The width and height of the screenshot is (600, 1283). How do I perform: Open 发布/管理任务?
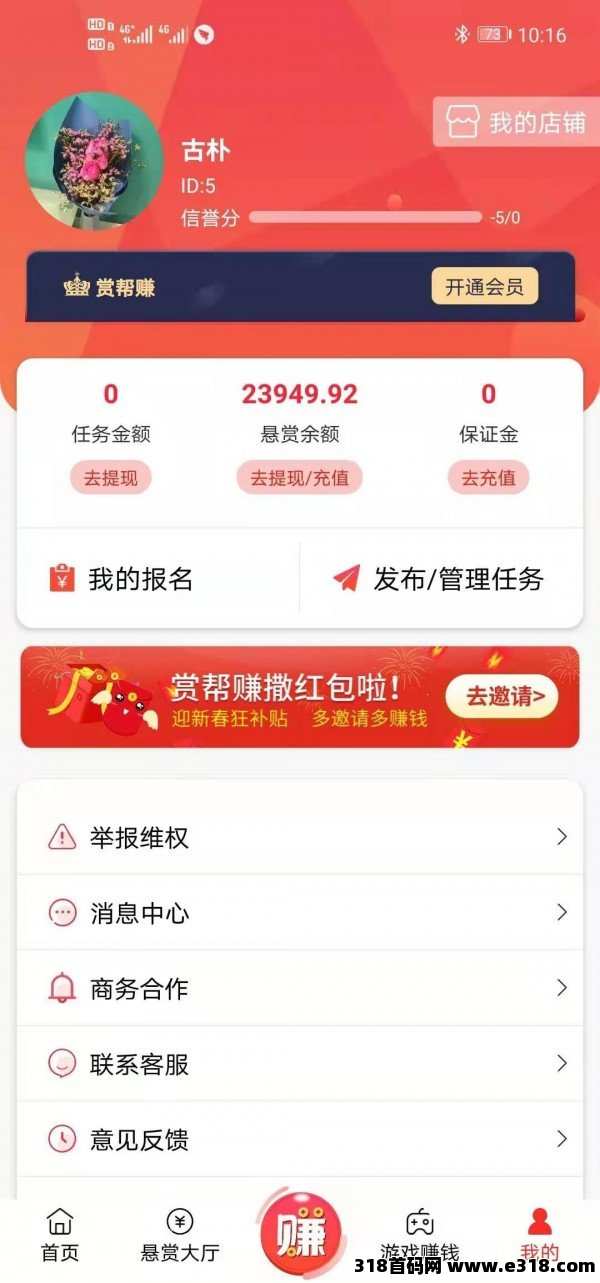(441, 578)
